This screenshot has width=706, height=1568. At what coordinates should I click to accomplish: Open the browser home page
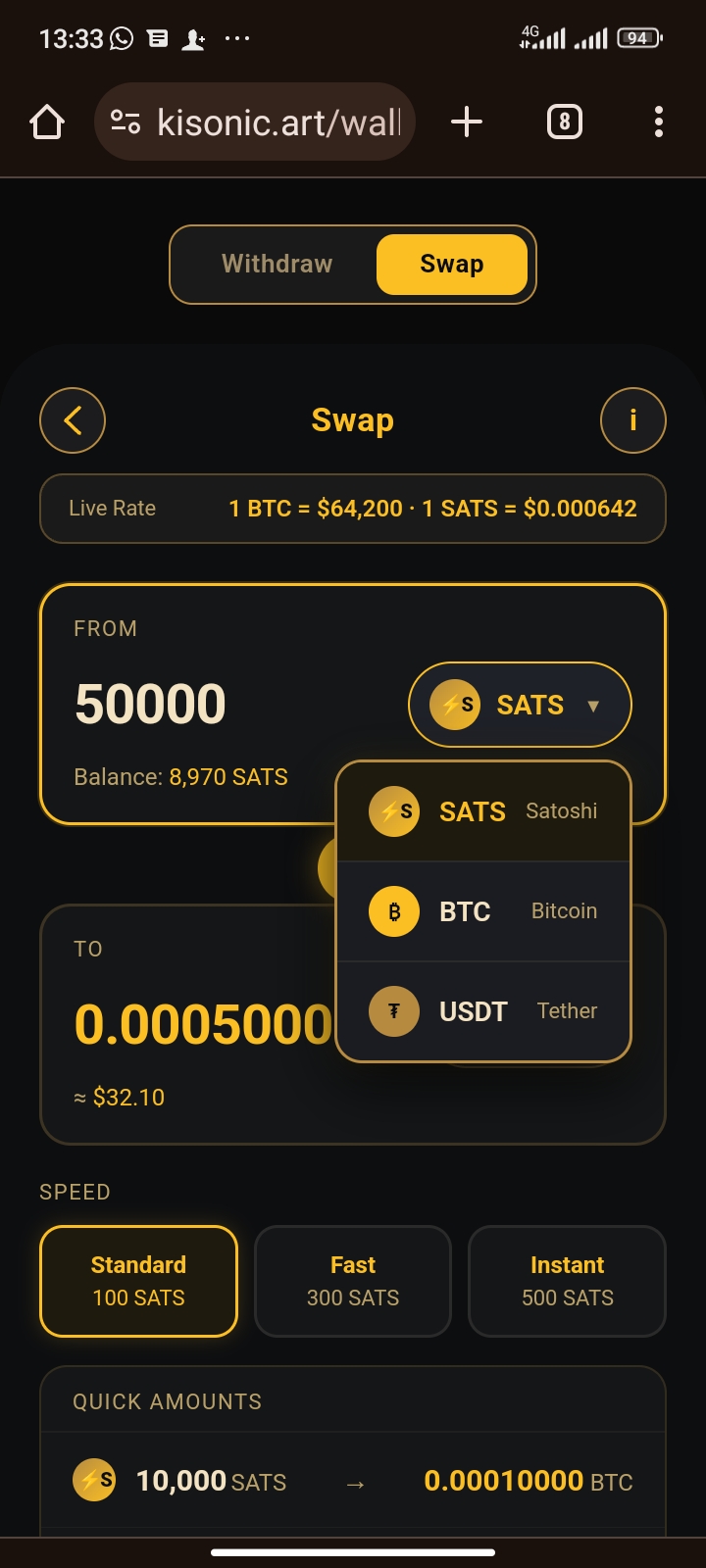(x=47, y=122)
